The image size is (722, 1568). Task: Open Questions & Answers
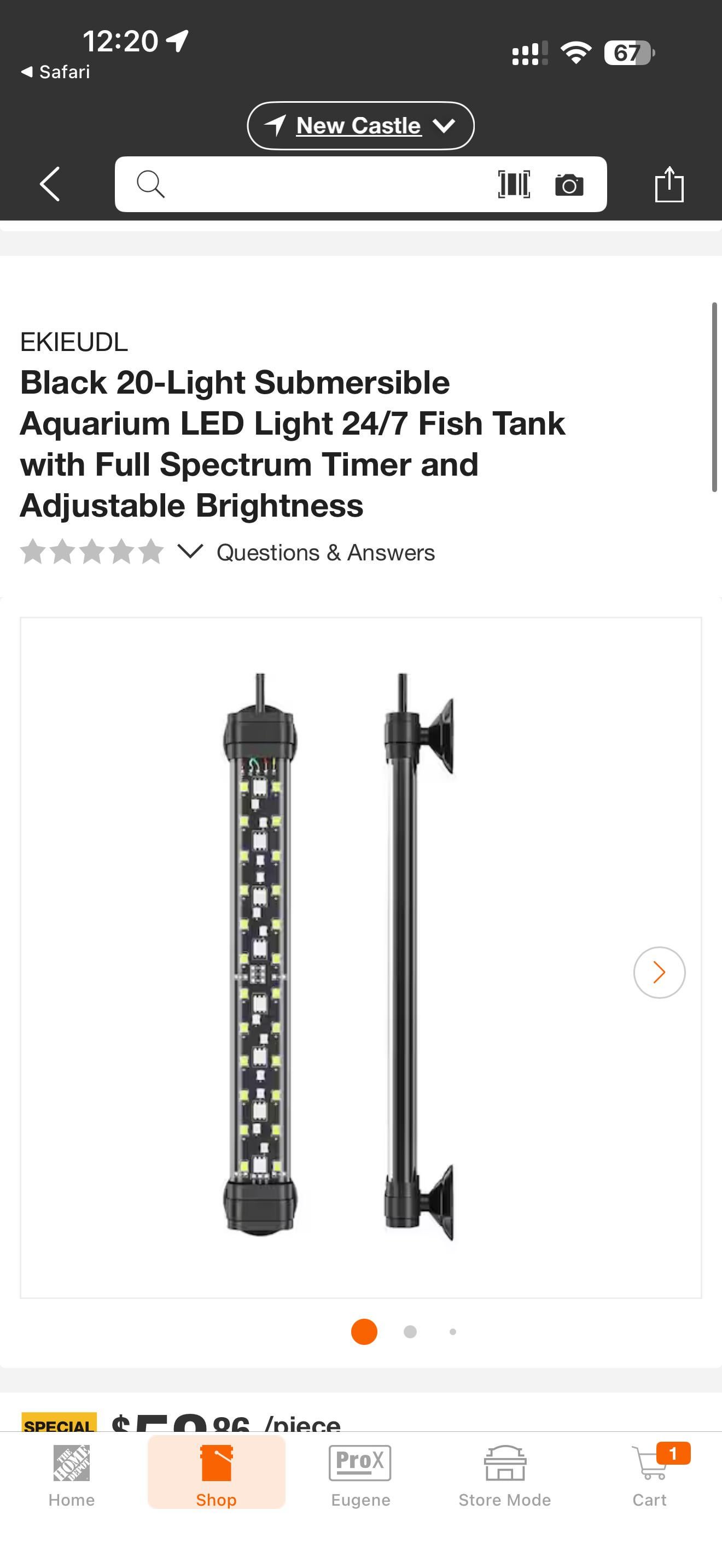pyautogui.click(x=325, y=553)
